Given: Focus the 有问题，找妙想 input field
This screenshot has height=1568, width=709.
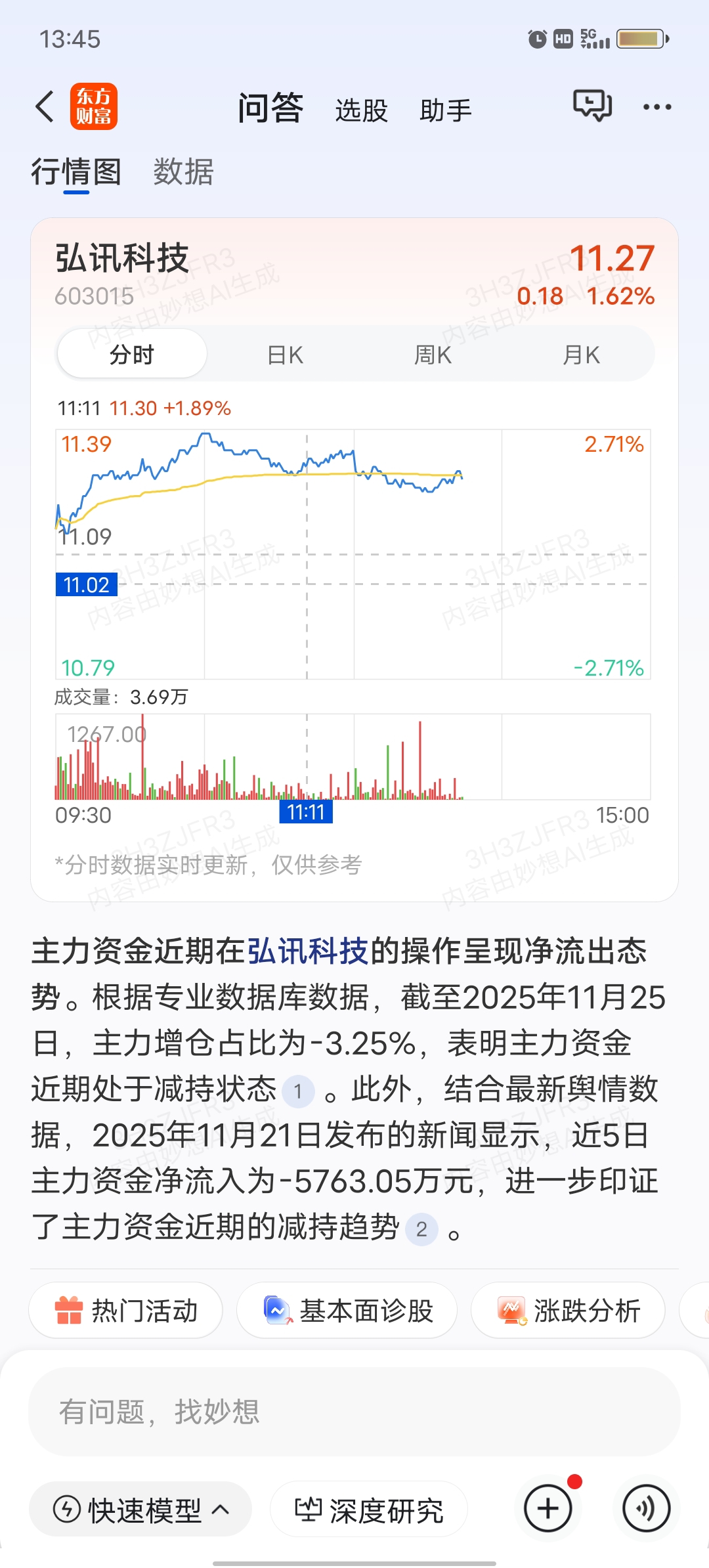Looking at the screenshot, I should pos(354,1412).
